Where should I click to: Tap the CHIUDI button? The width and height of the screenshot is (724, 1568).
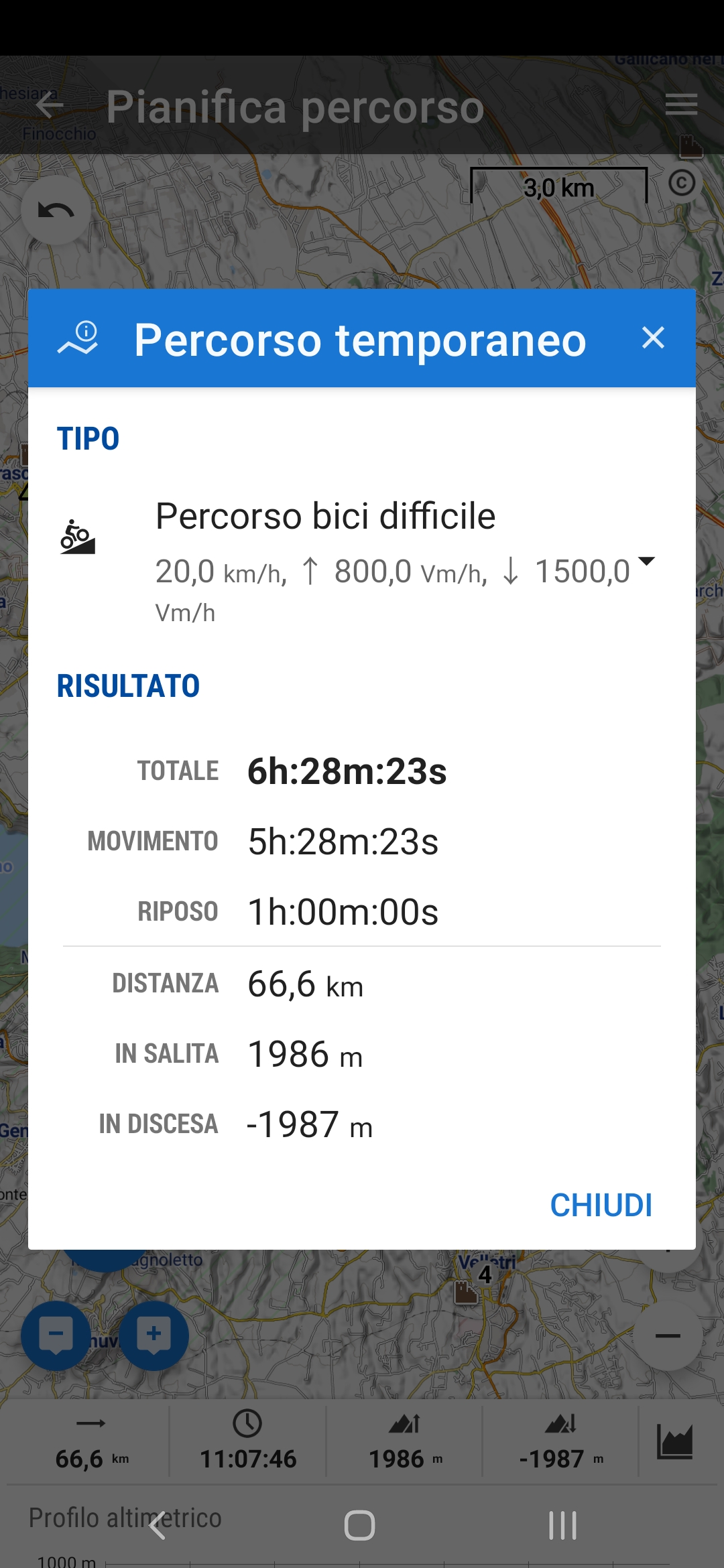pos(601,1205)
